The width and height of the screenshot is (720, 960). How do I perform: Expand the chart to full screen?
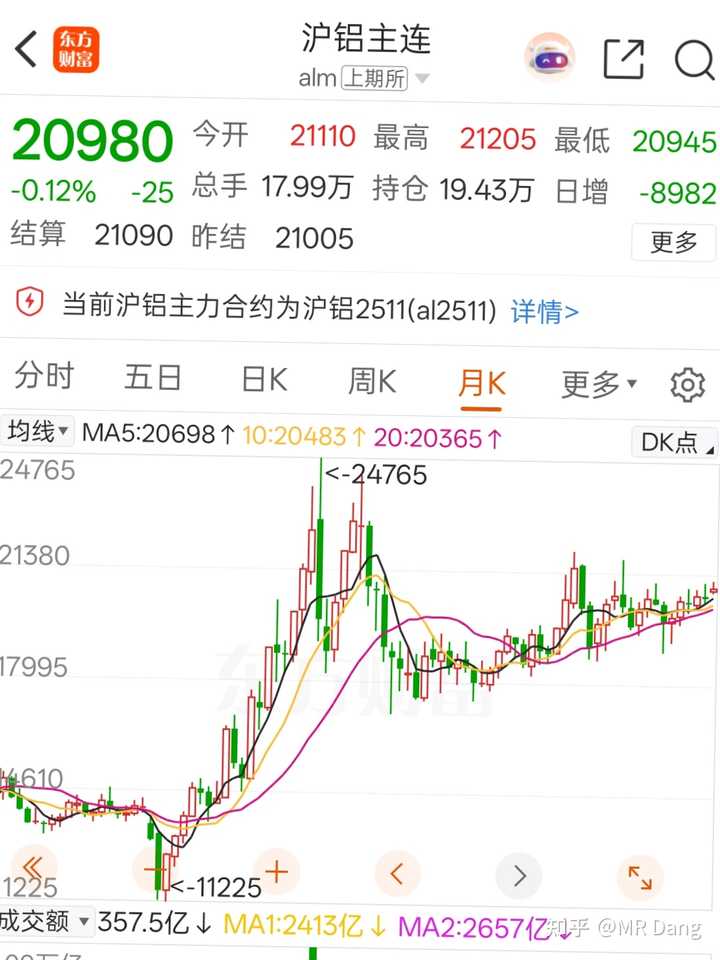point(640,877)
